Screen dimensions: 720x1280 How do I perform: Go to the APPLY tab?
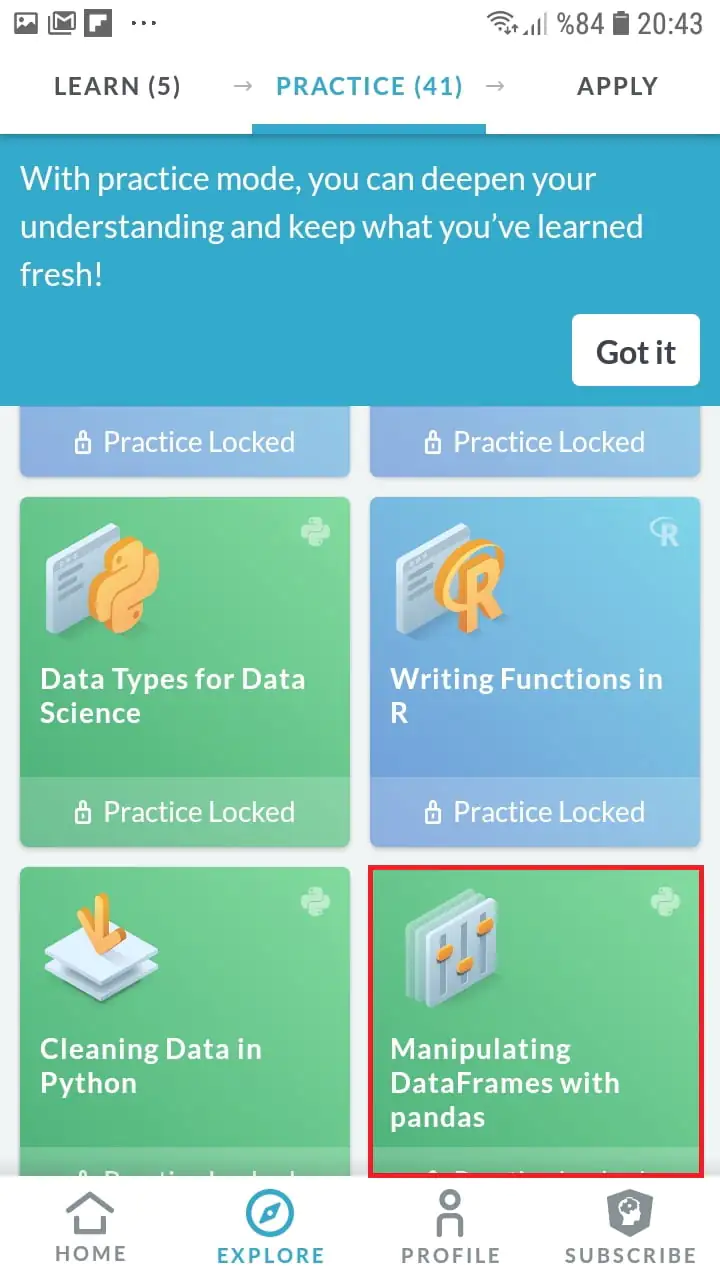617,87
